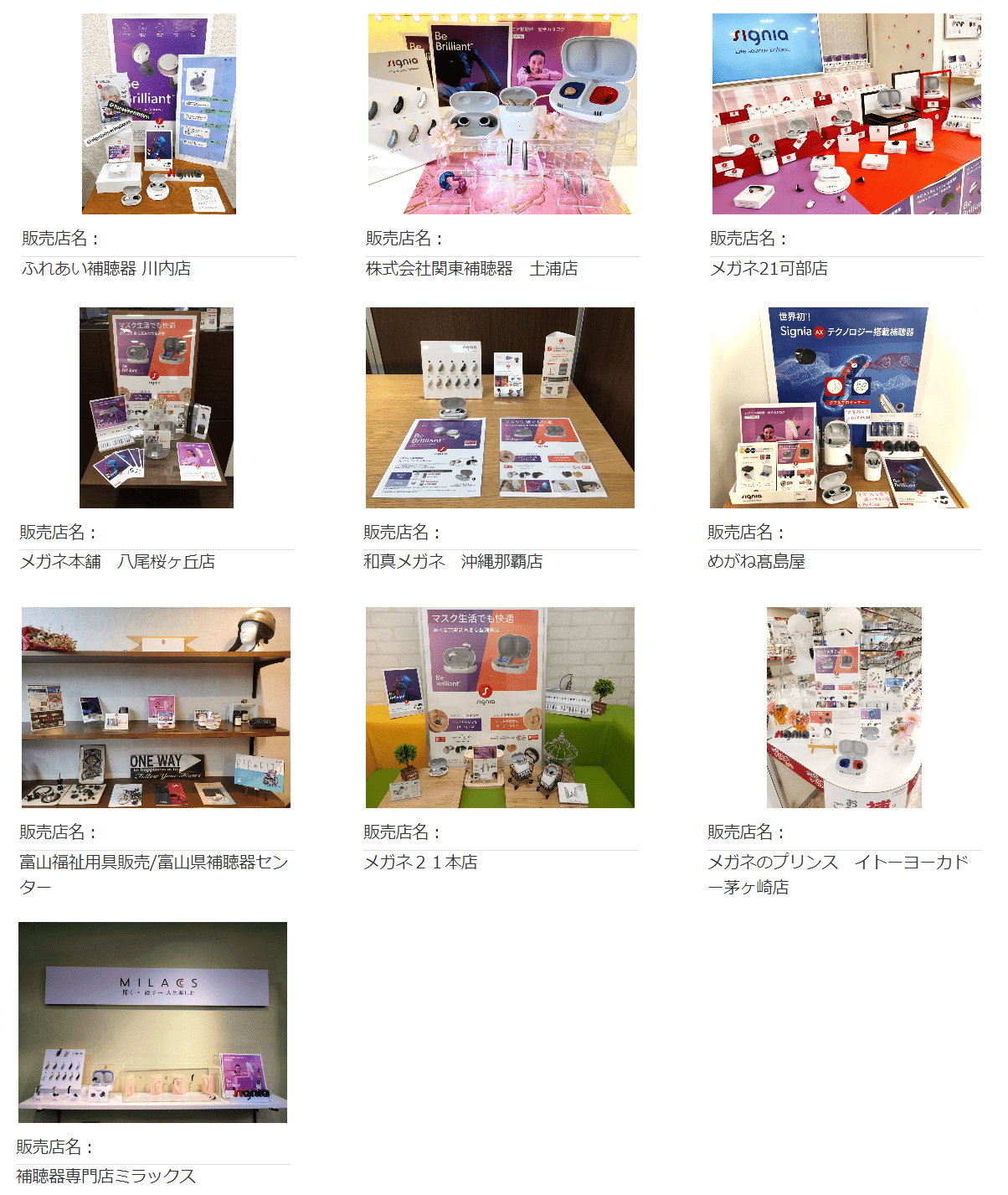Tap the メガネ本舗 八尾桜ヶ丘店 photo

[x=157, y=408]
